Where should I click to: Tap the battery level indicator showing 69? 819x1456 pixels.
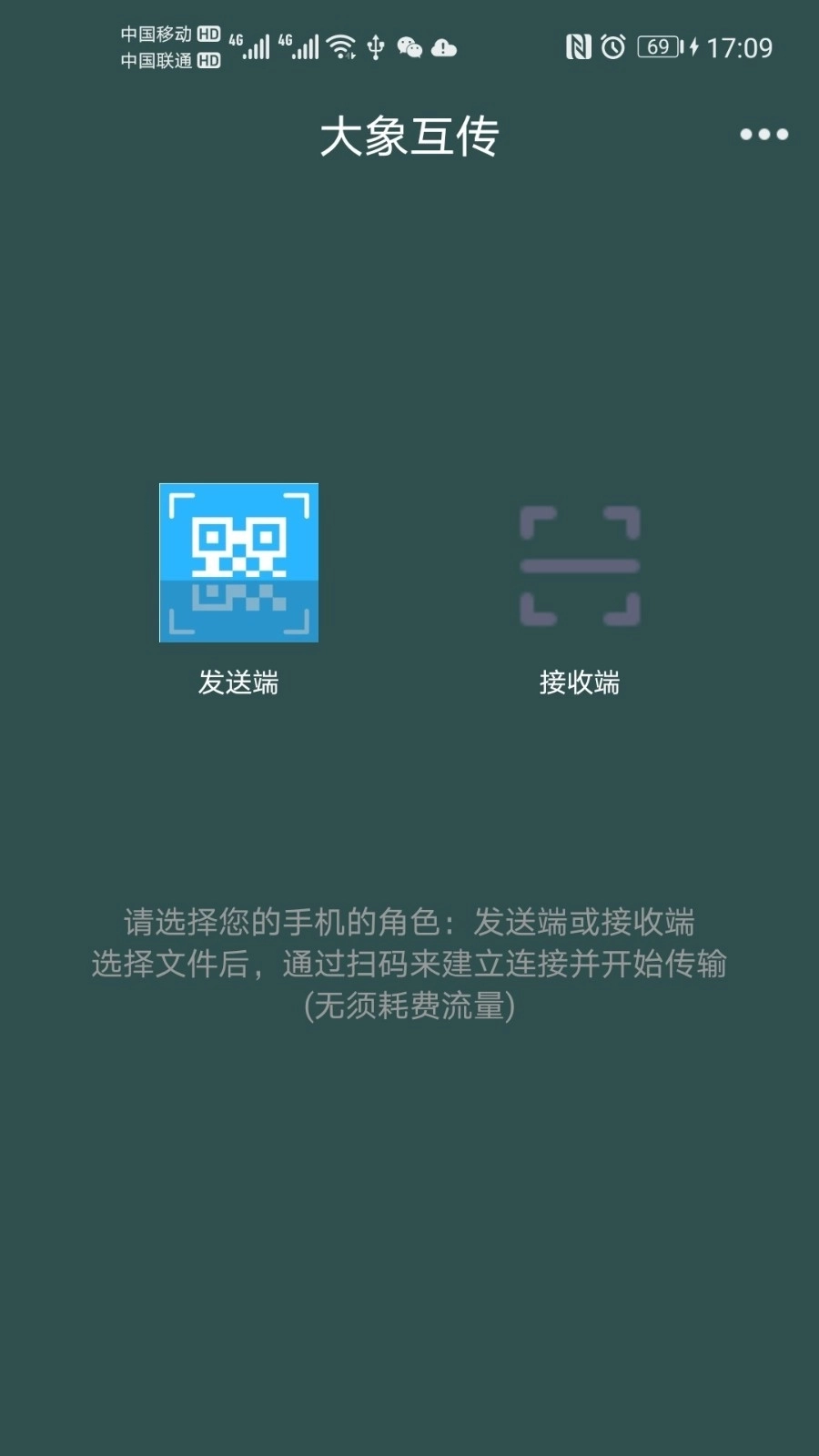tap(659, 47)
